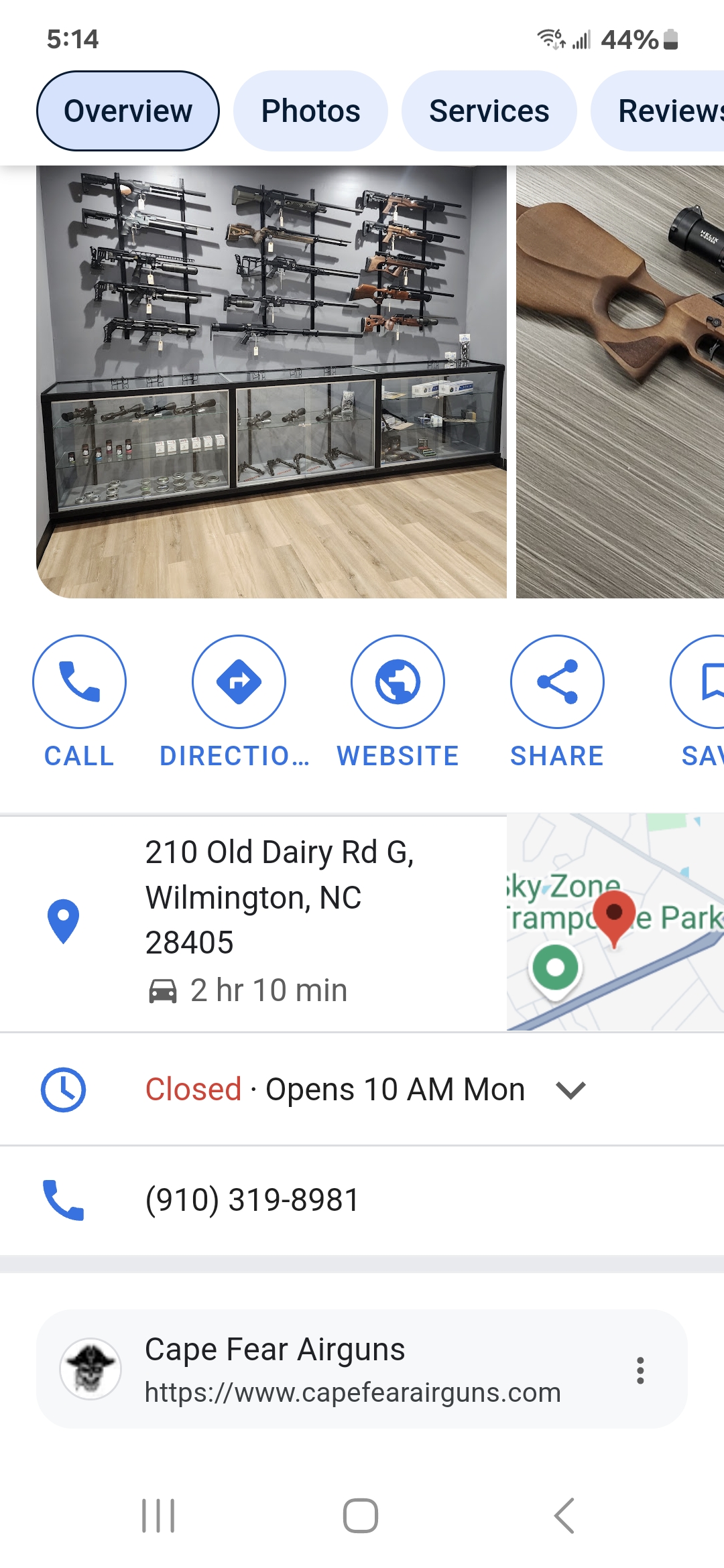This screenshot has width=724, height=1568.
Task: Switch to the Photos tab
Action: (x=310, y=111)
